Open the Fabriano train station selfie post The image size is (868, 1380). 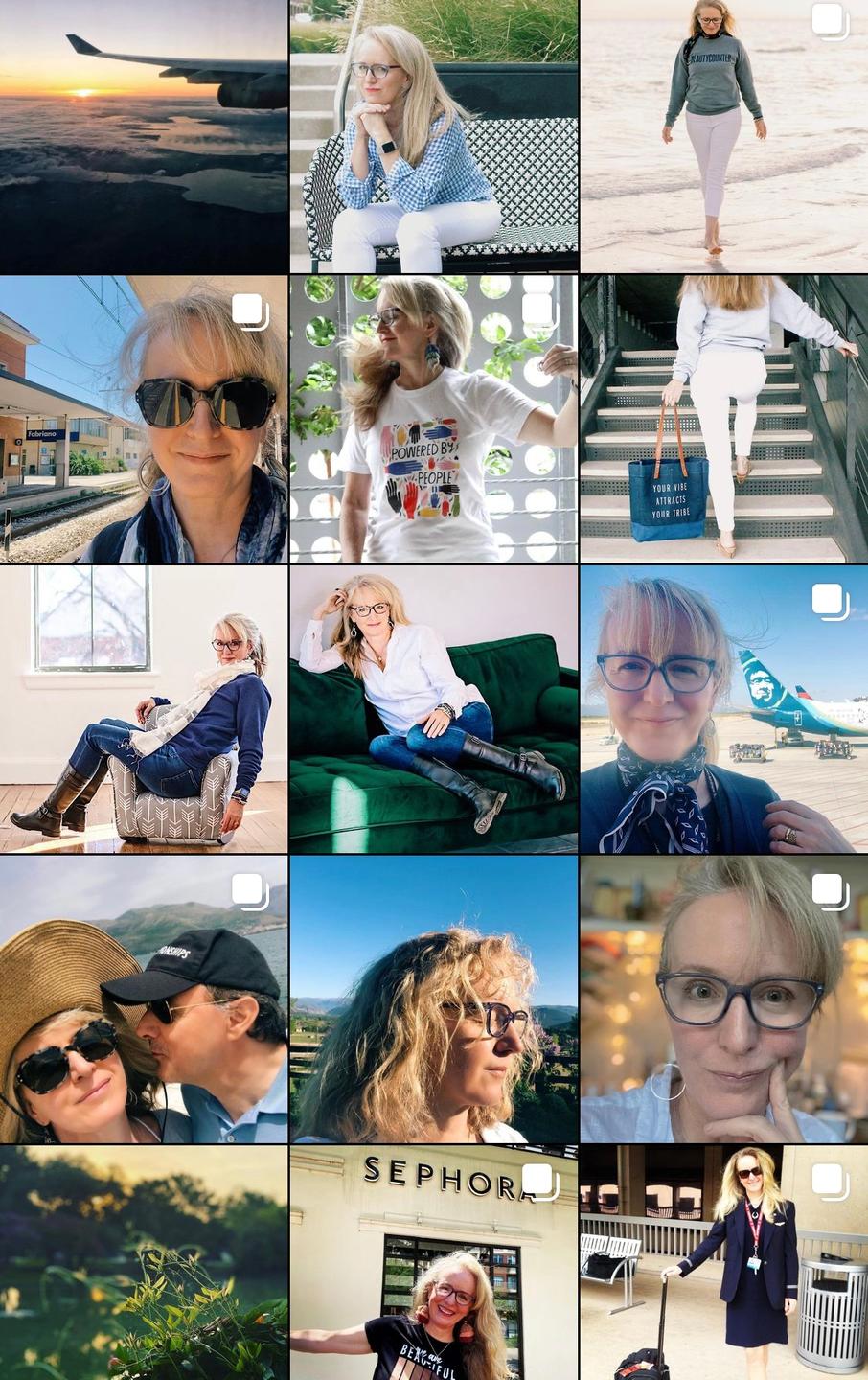[x=144, y=419]
